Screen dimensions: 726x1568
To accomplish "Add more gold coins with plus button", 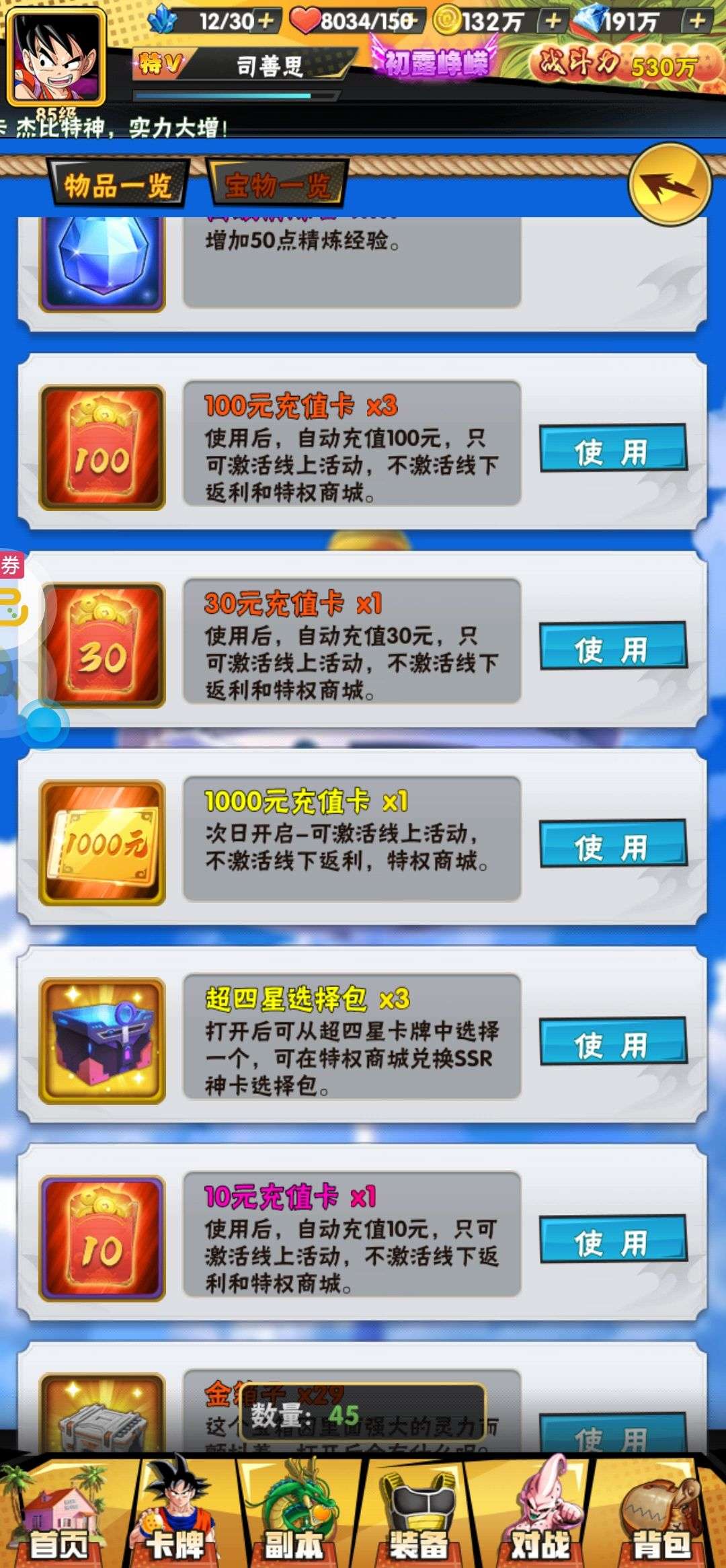I will tap(553, 22).
